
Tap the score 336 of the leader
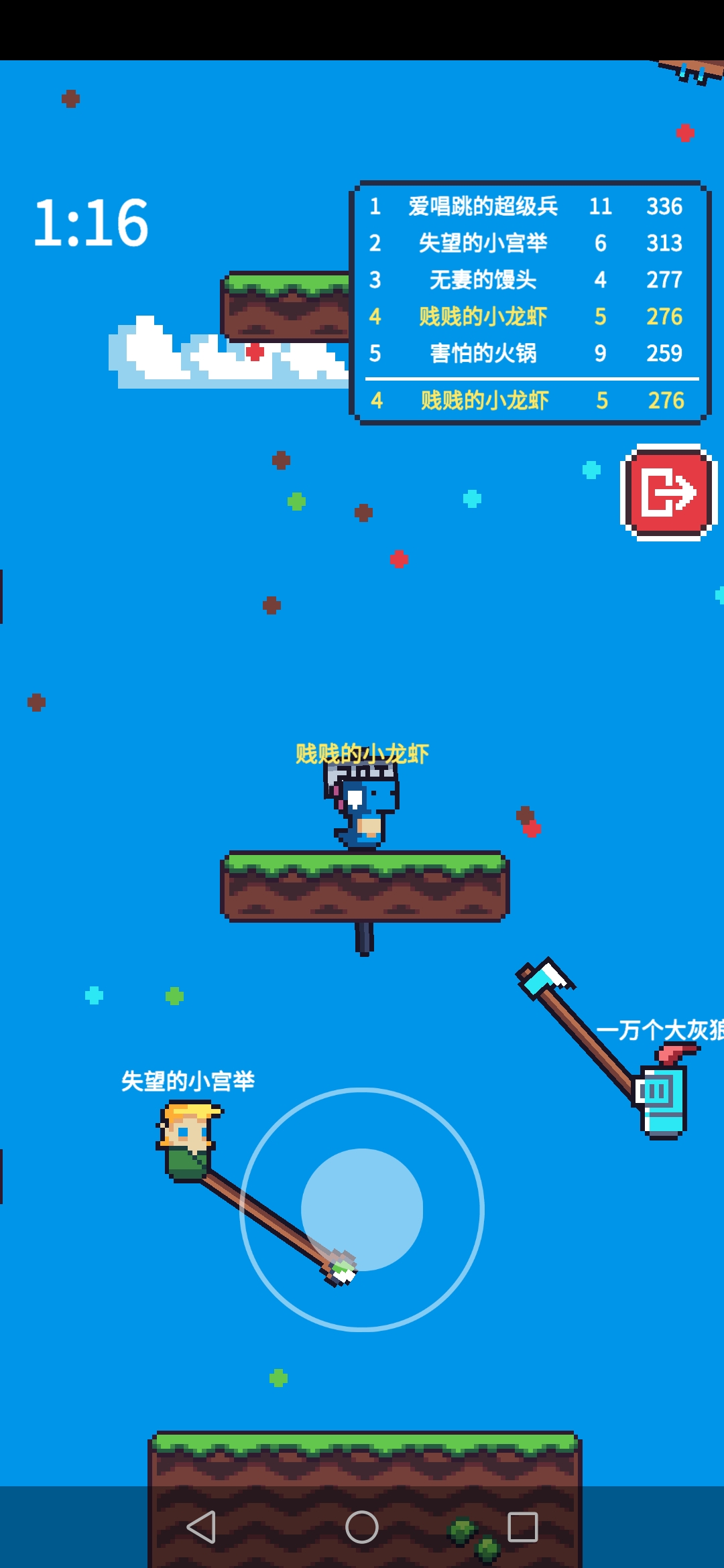[666, 208]
